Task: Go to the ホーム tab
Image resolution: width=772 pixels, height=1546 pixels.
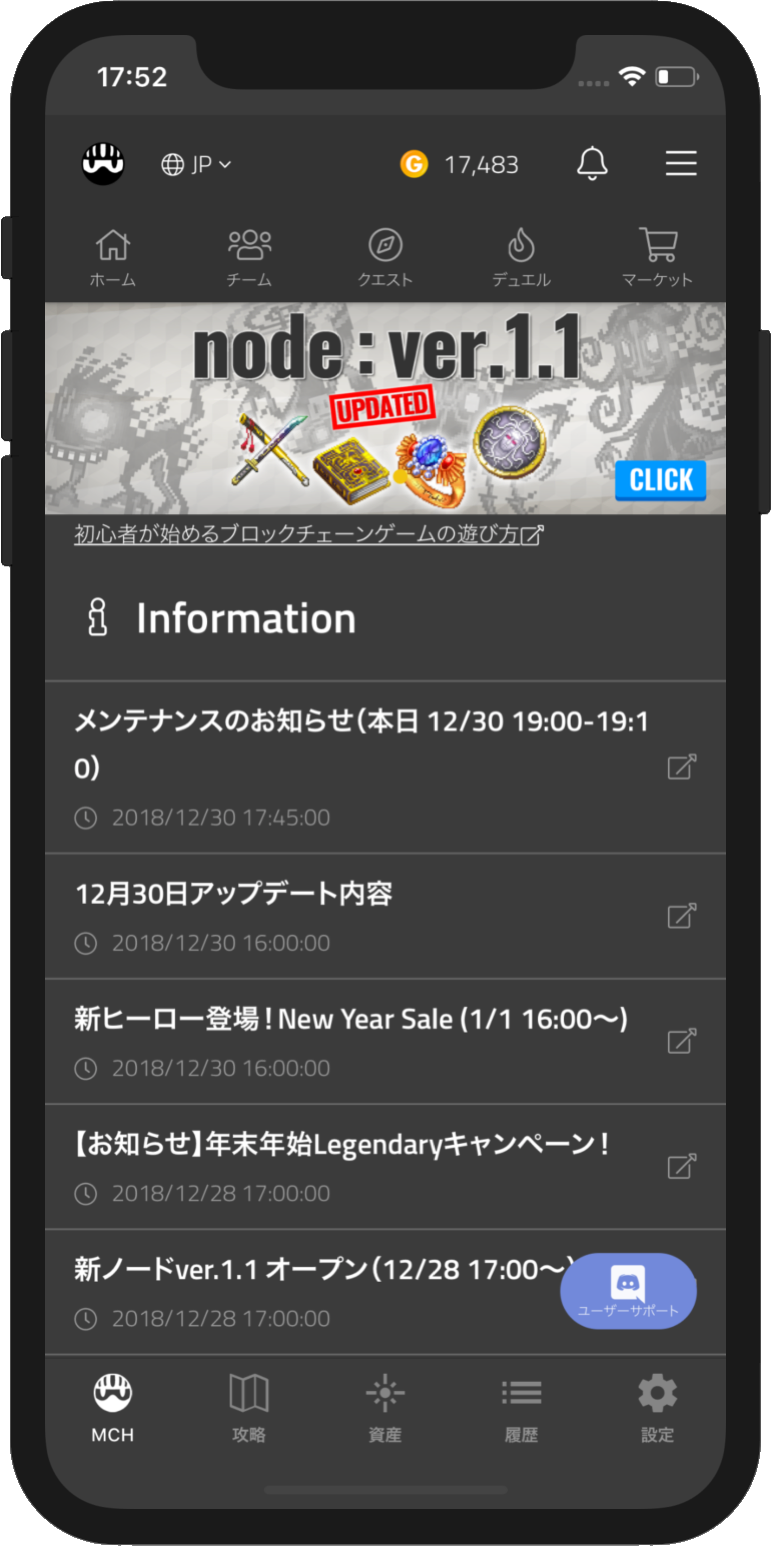Action: coord(112,258)
